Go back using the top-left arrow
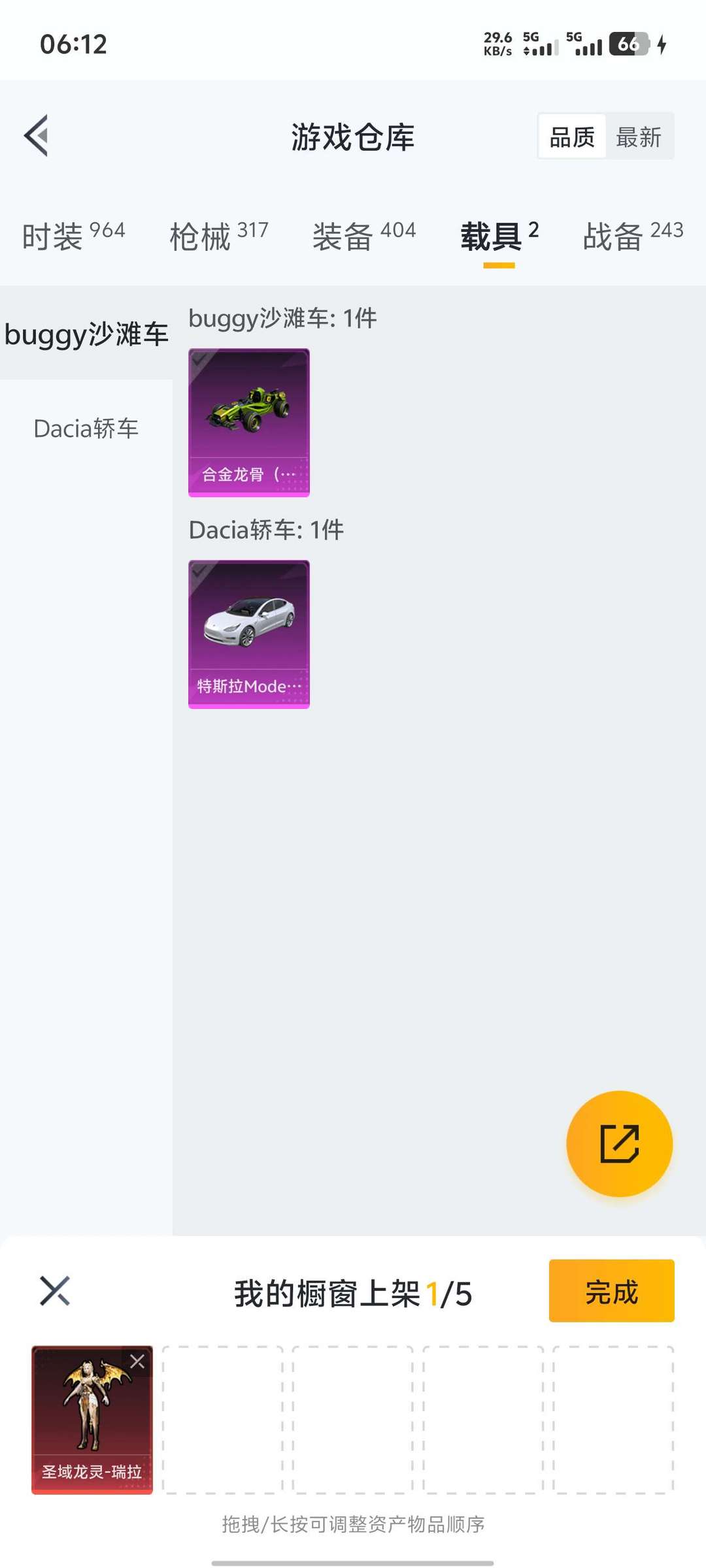This screenshot has height=1568, width=706. (37, 136)
